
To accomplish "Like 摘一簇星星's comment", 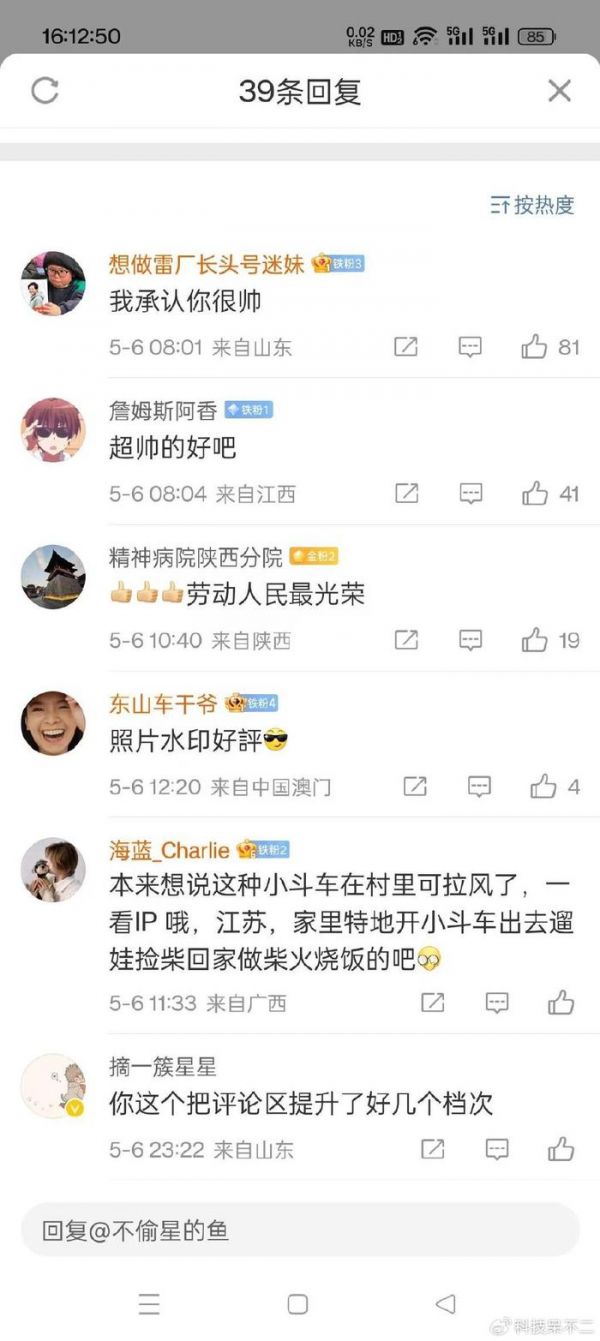I will coord(561,1149).
